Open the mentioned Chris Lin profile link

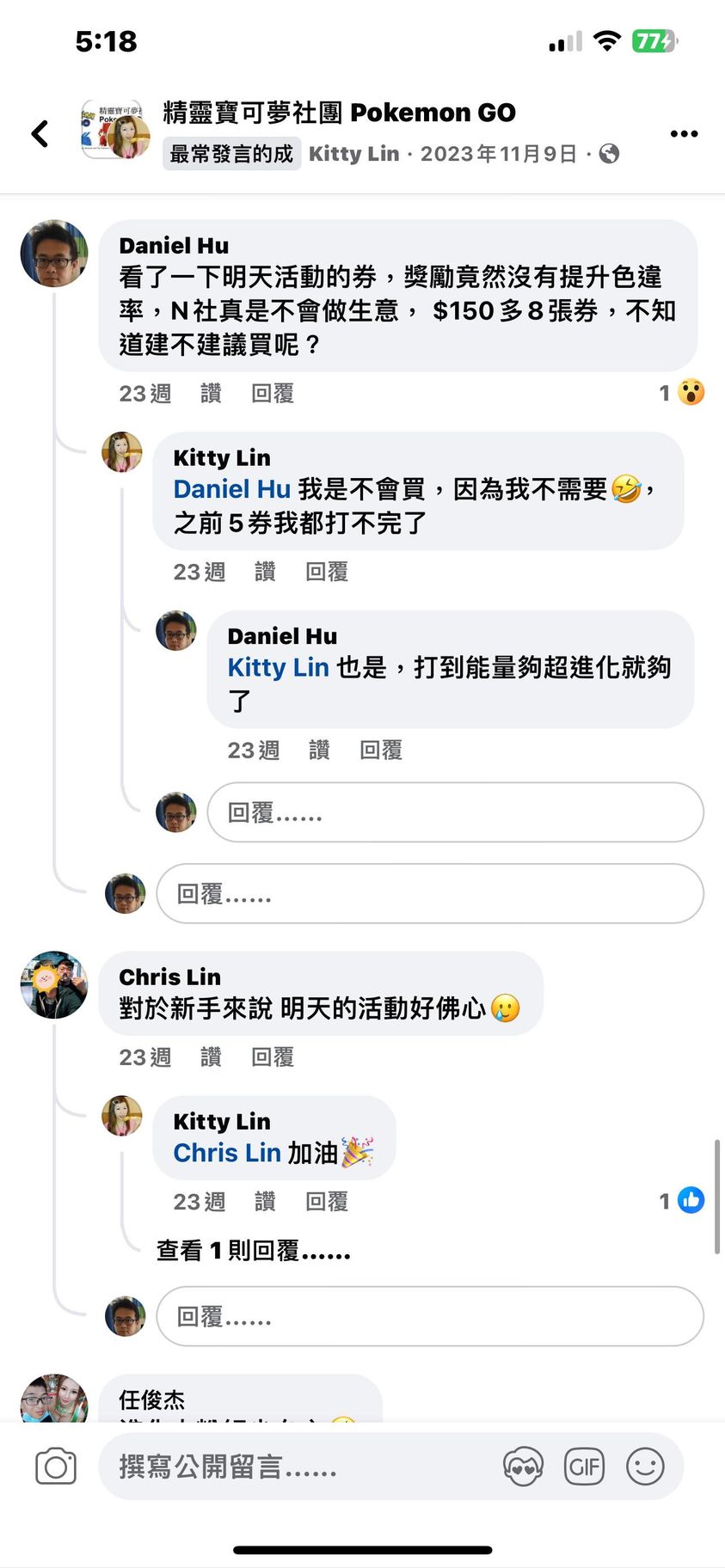point(227,1153)
